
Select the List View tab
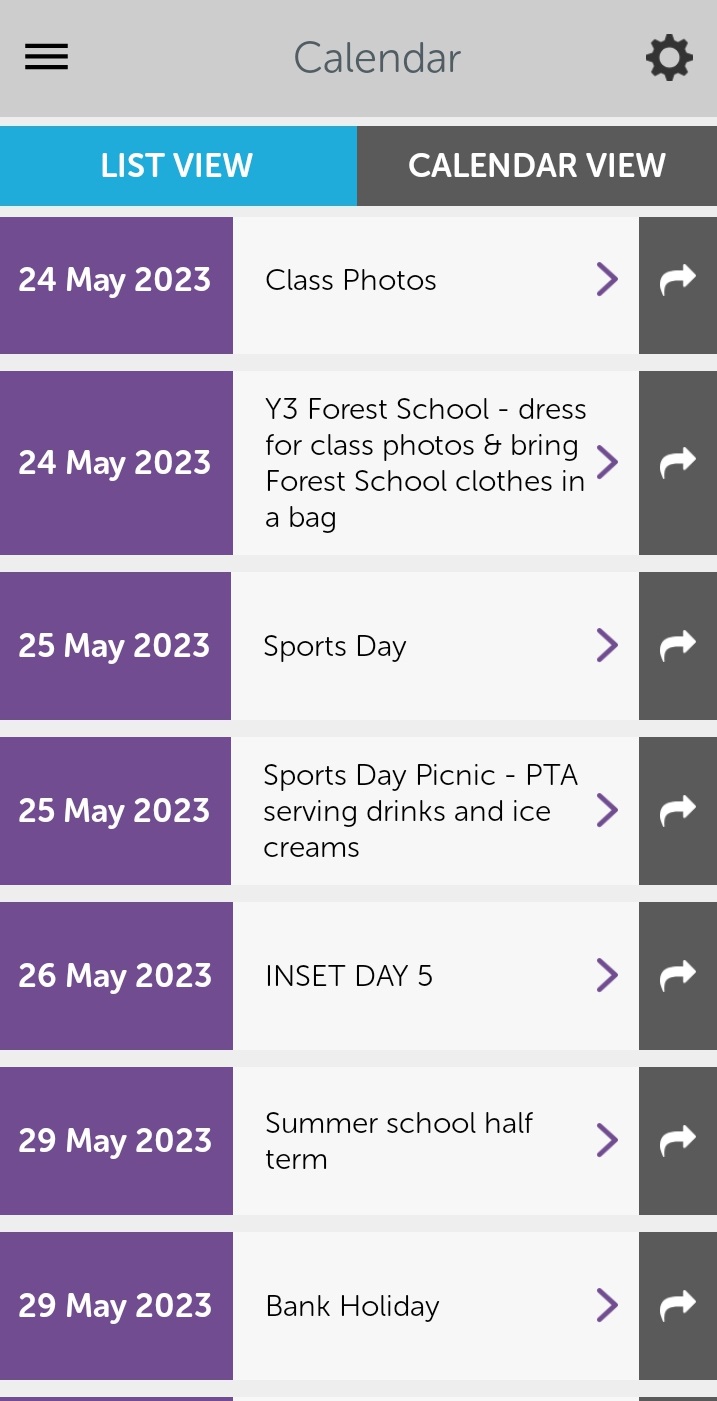(x=178, y=166)
